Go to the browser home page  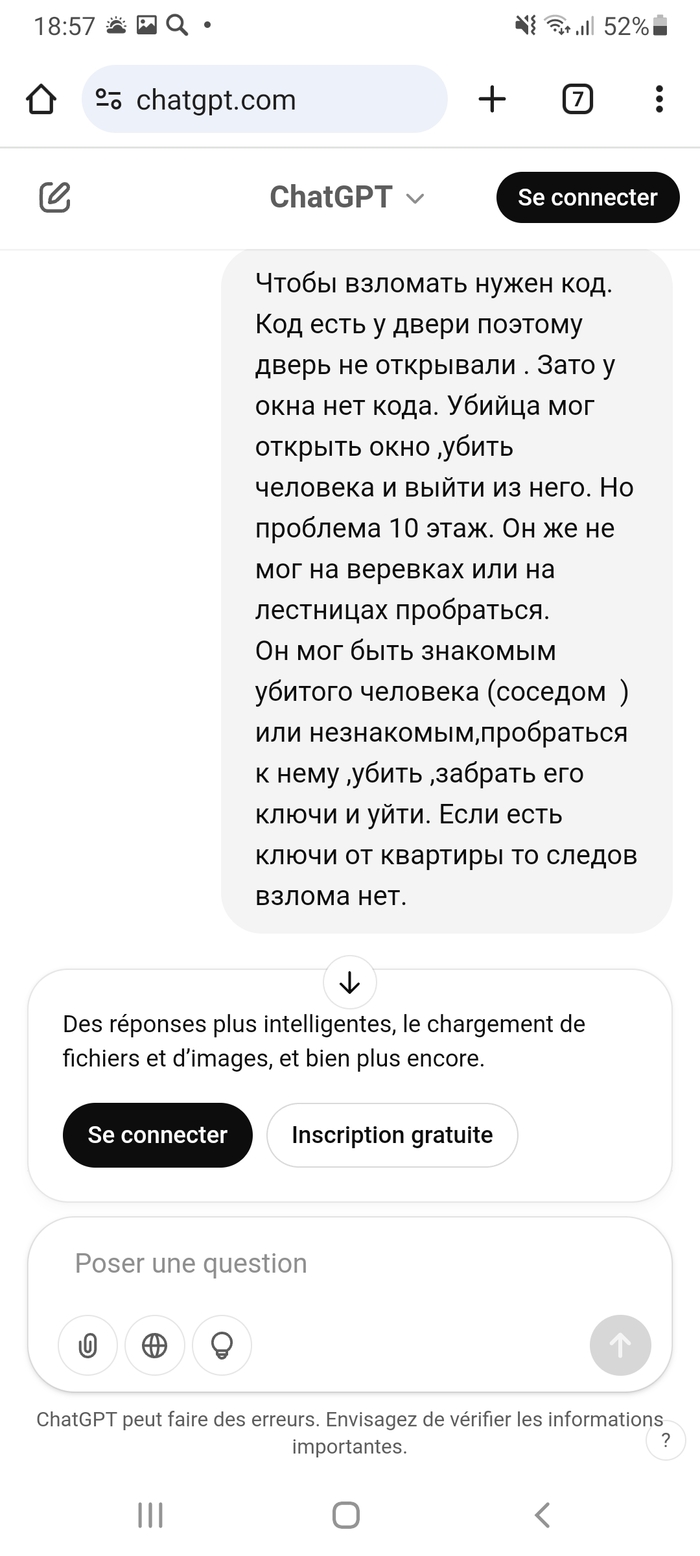click(x=41, y=99)
